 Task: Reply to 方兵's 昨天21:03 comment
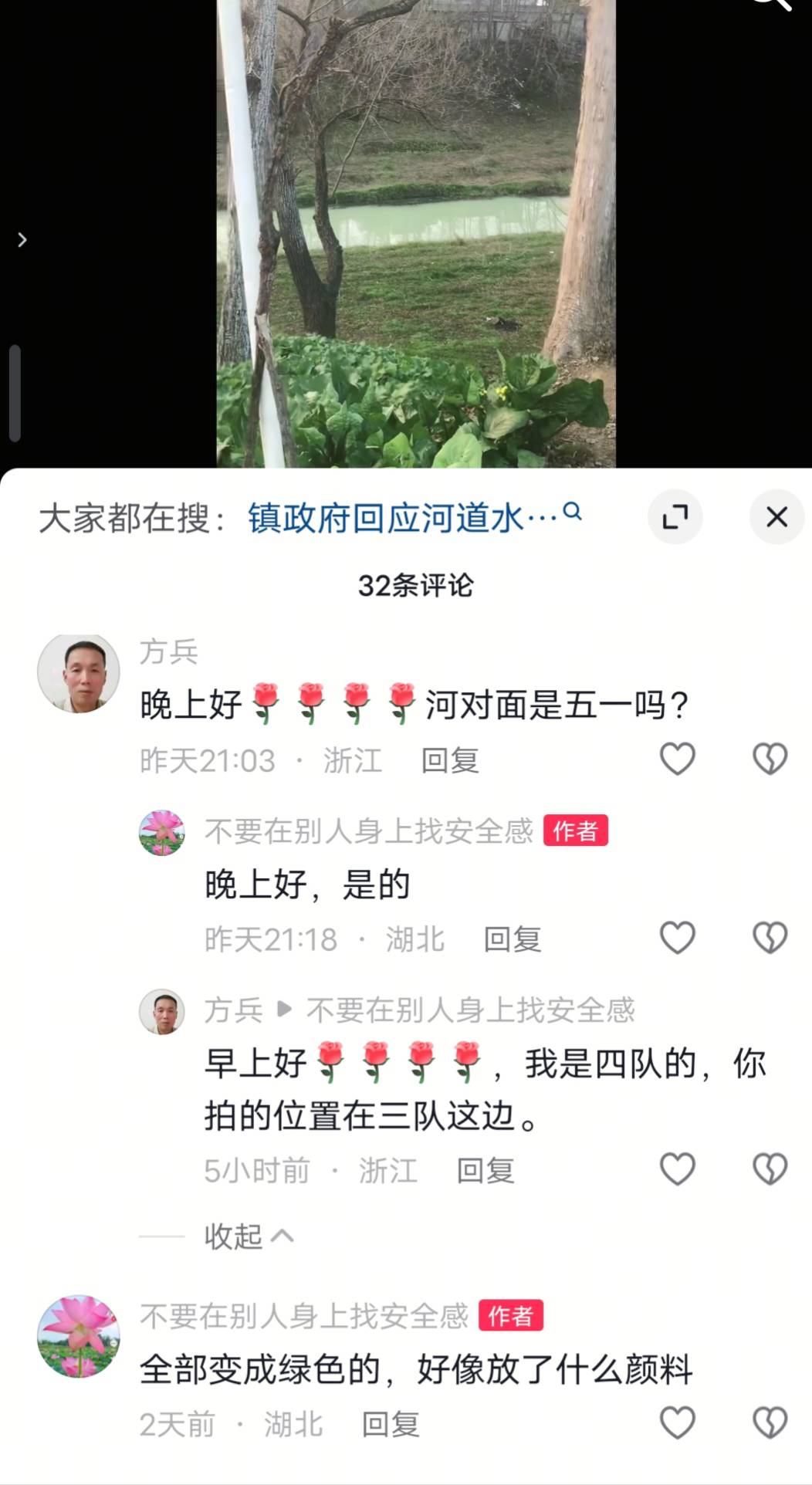click(450, 761)
